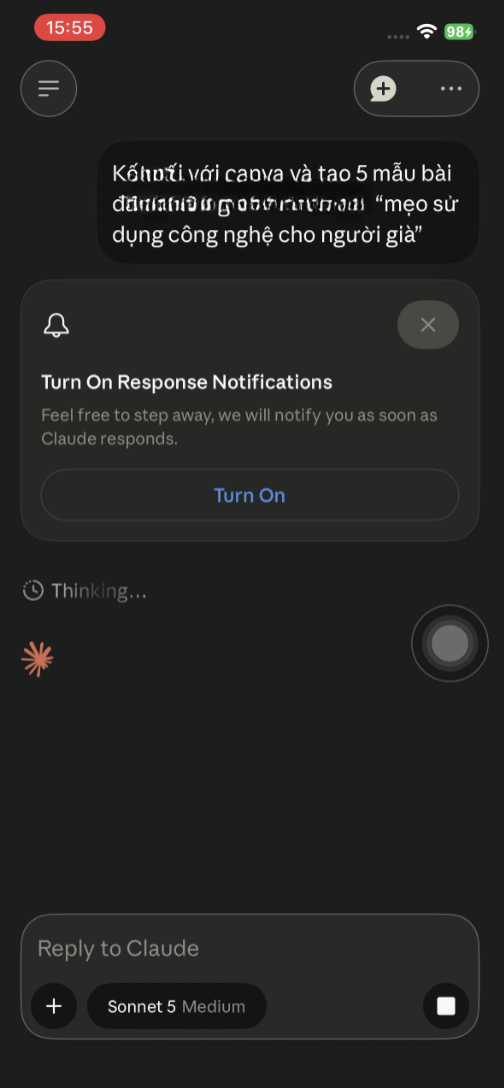Tap Turn On for response notifications
Image resolution: width=504 pixels, height=1088 pixels.
click(x=250, y=495)
